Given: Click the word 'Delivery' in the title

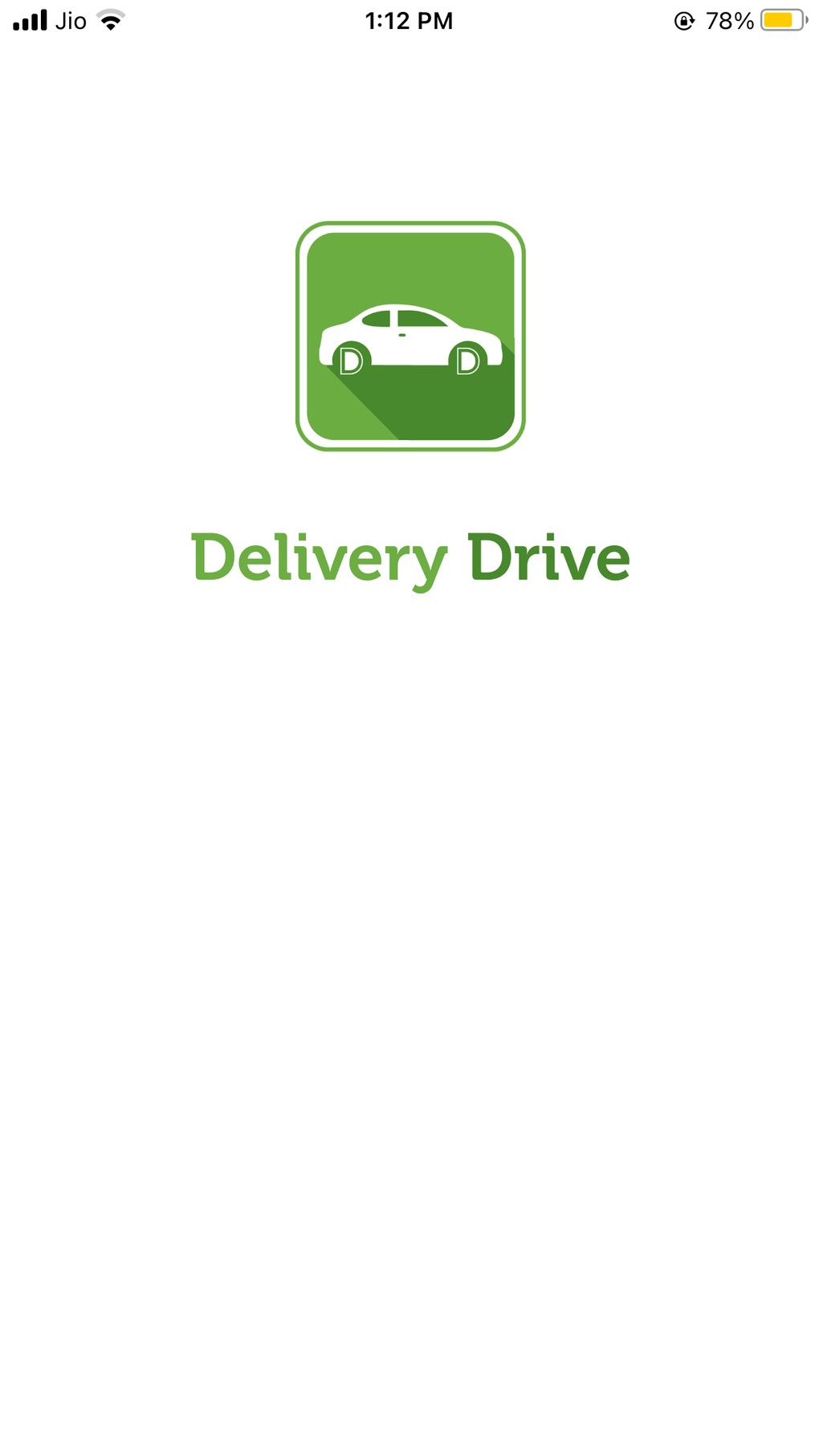Looking at the screenshot, I should (x=321, y=558).
